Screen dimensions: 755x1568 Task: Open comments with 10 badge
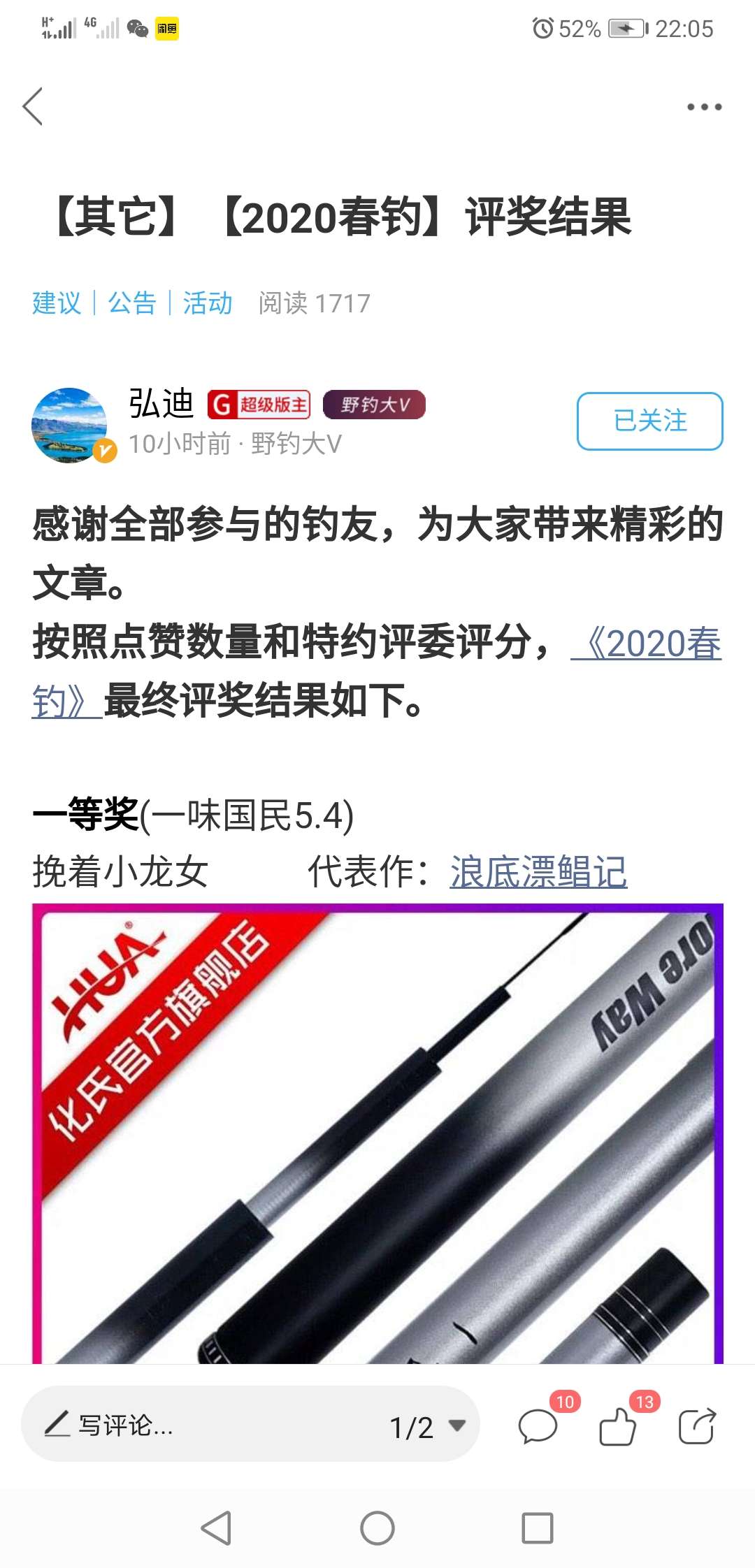[x=538, y=1425]
